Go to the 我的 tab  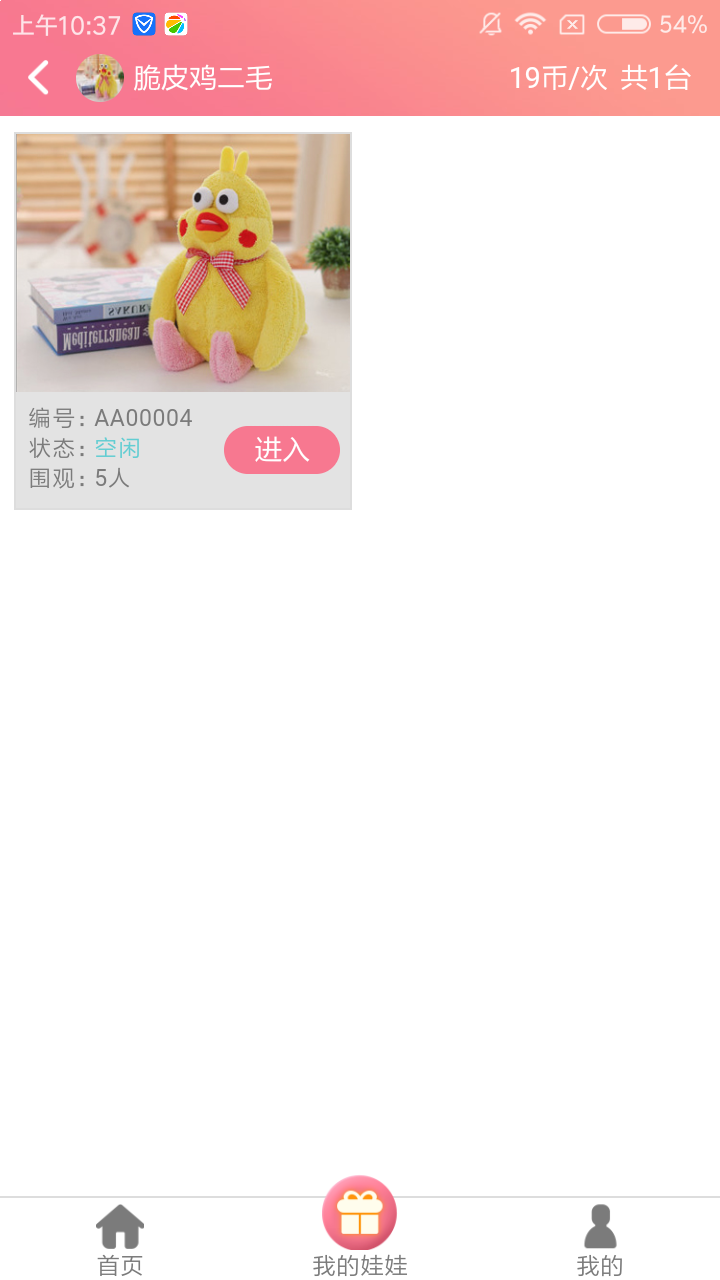coord(600,1240)
